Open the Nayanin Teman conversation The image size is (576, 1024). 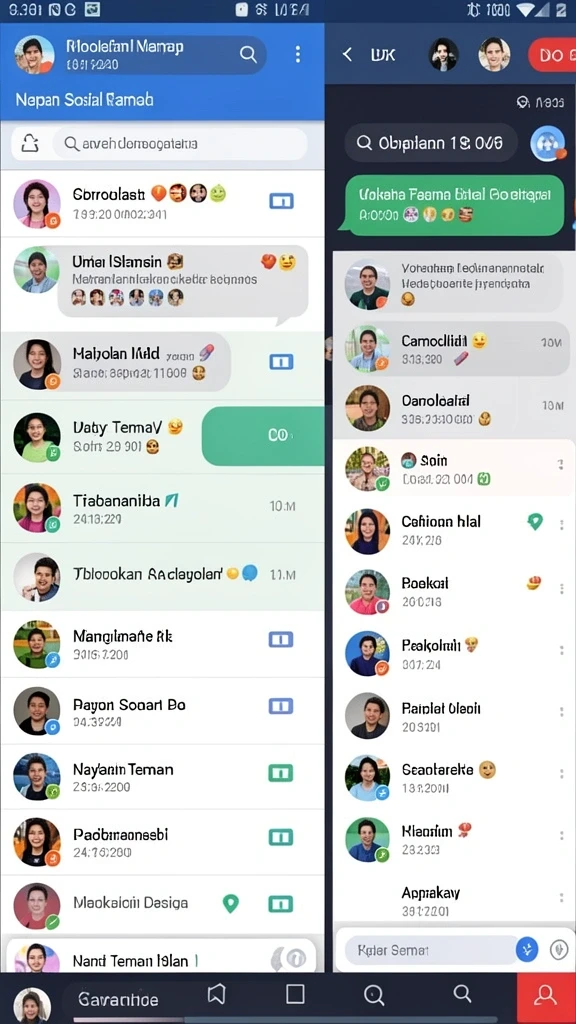point(162,776)
